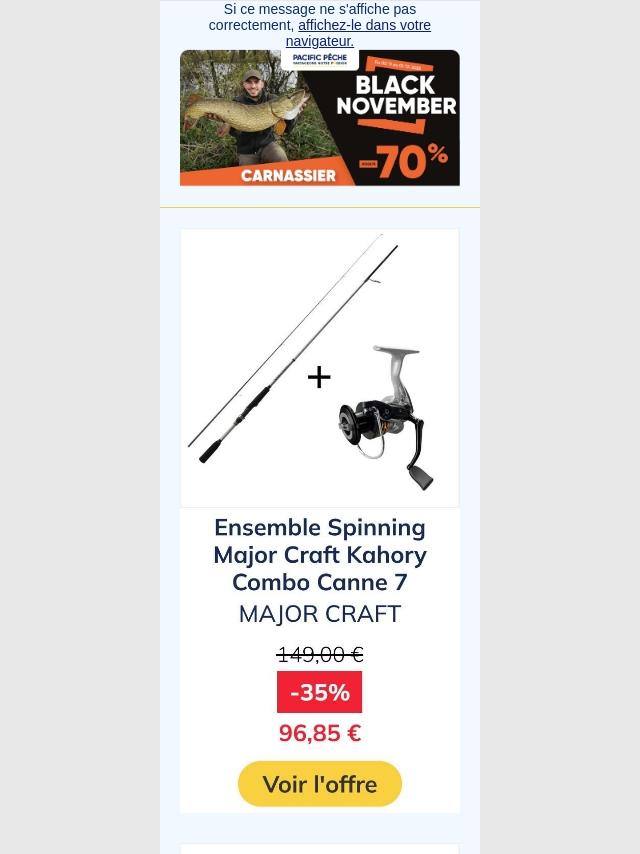This screenshot has width=640, height=854.
Task: Open the Black November Carnassier banner
Action: pyautogui.click(x=320, y=119)
